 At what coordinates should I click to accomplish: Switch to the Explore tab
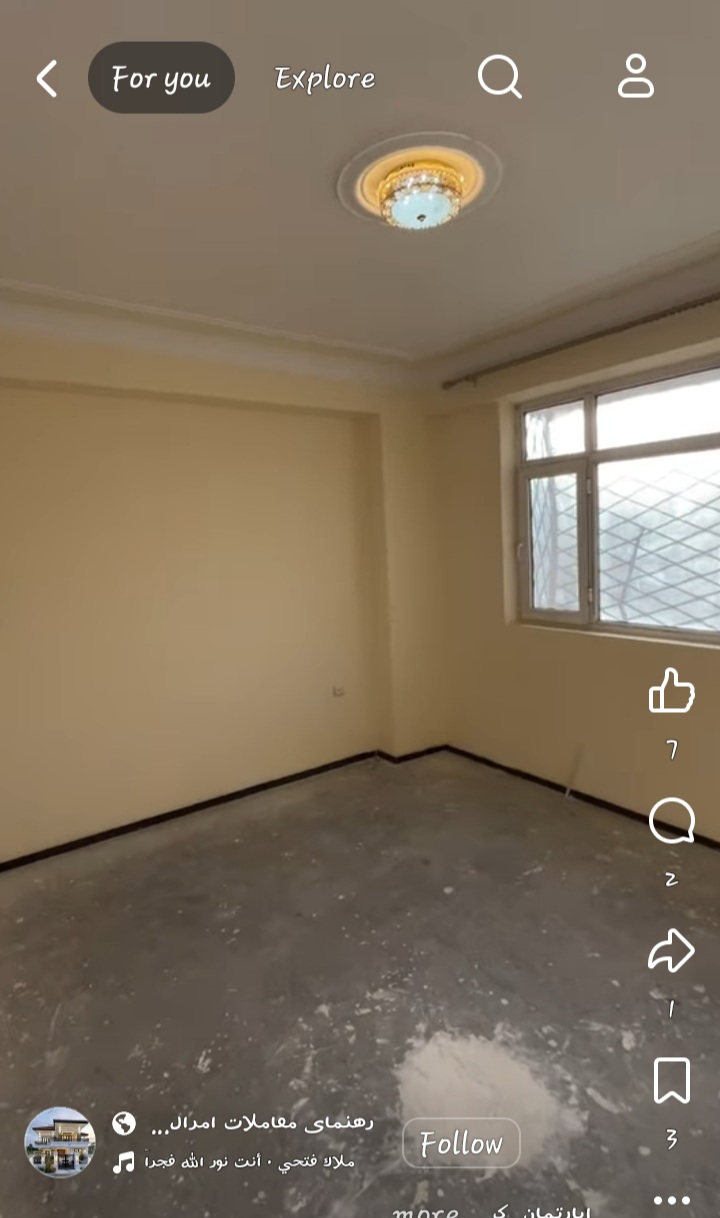[325, 78]
